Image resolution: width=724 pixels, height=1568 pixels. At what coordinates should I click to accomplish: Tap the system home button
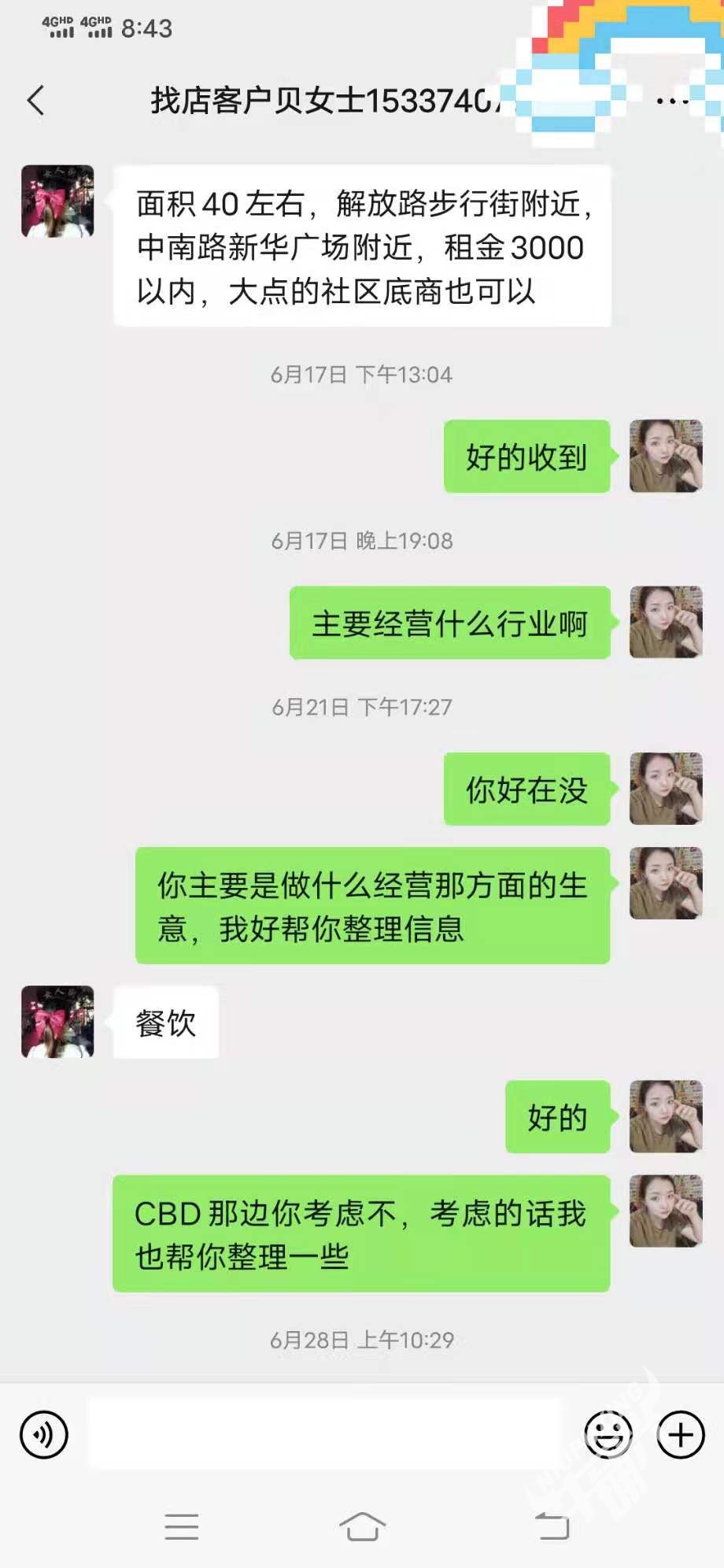pos(362,1527)
